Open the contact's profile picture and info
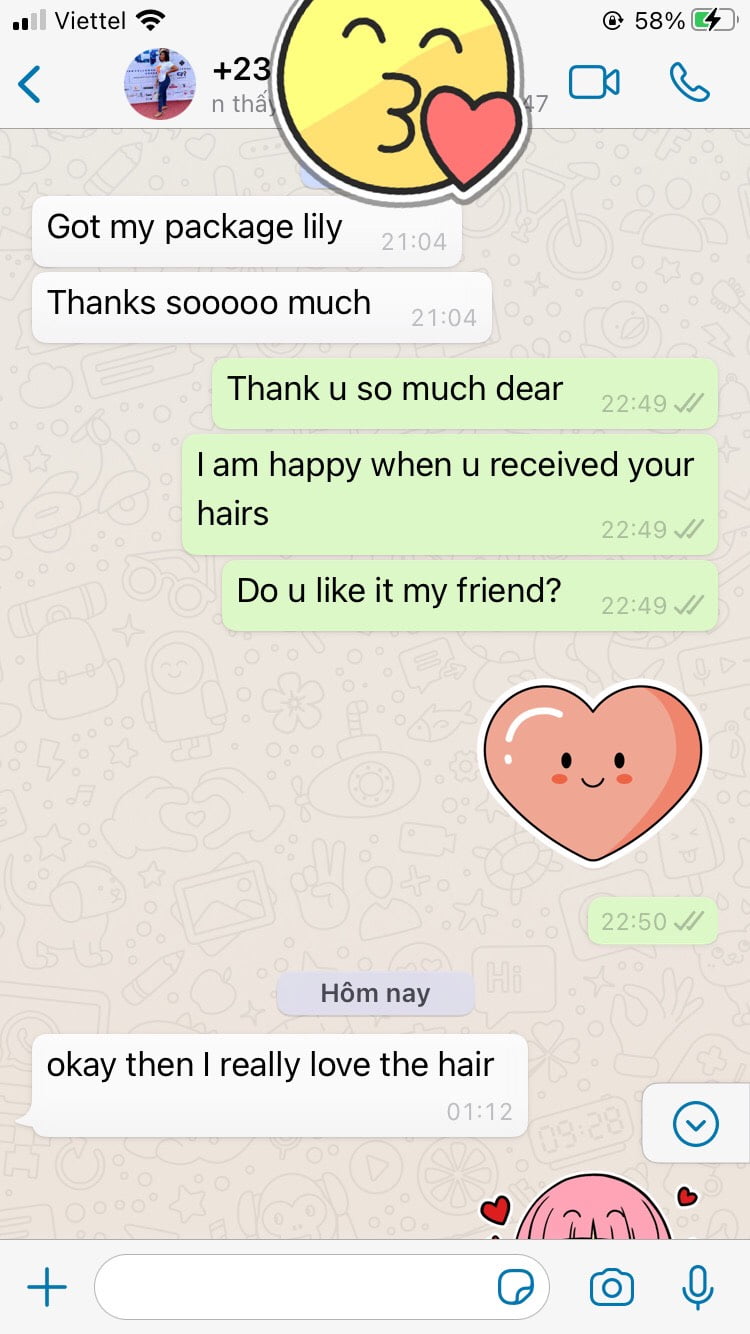750x1334 pixels. pos(159,84)
